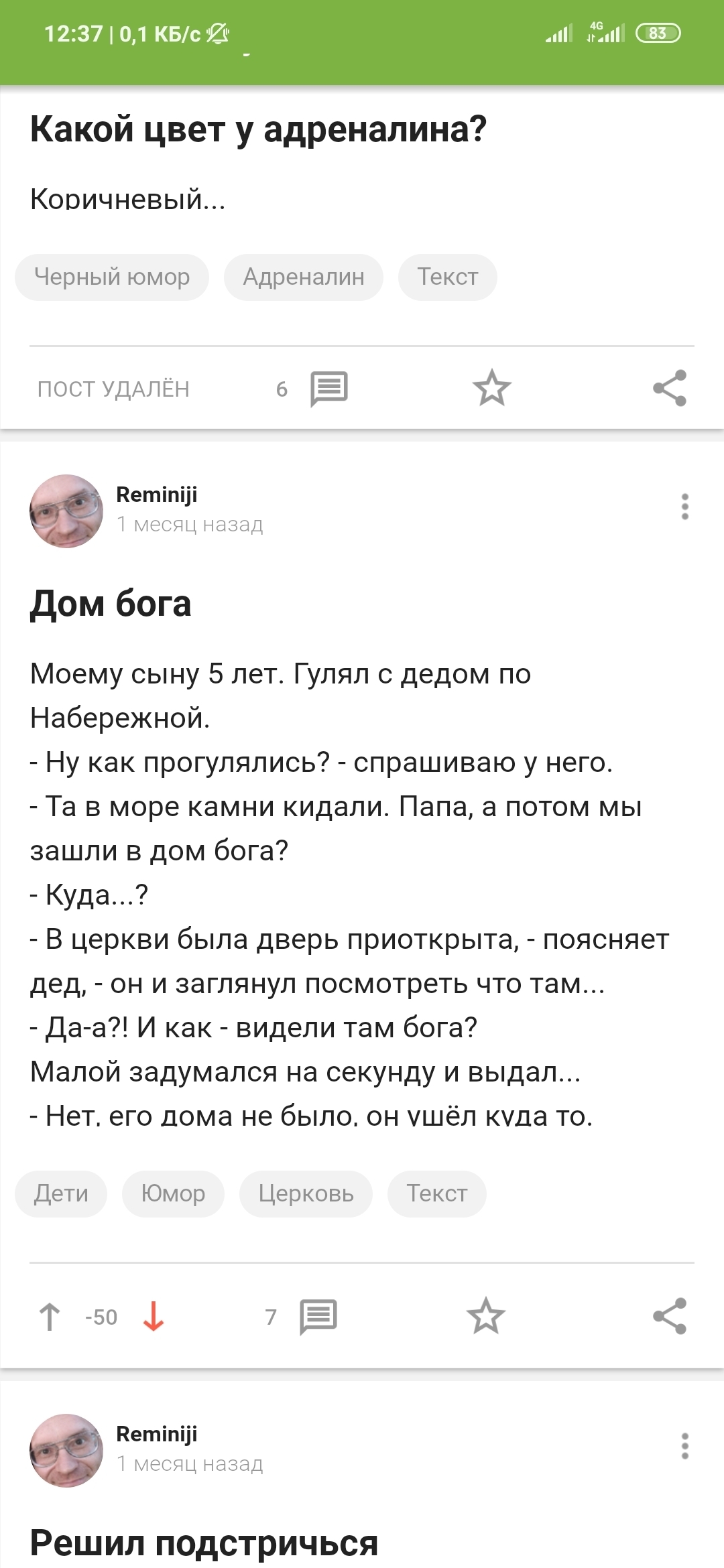Open the Церковь tag
The height and width of the screenshot is (1568, 724).
pyautogui.click(x=306, y=1193)
